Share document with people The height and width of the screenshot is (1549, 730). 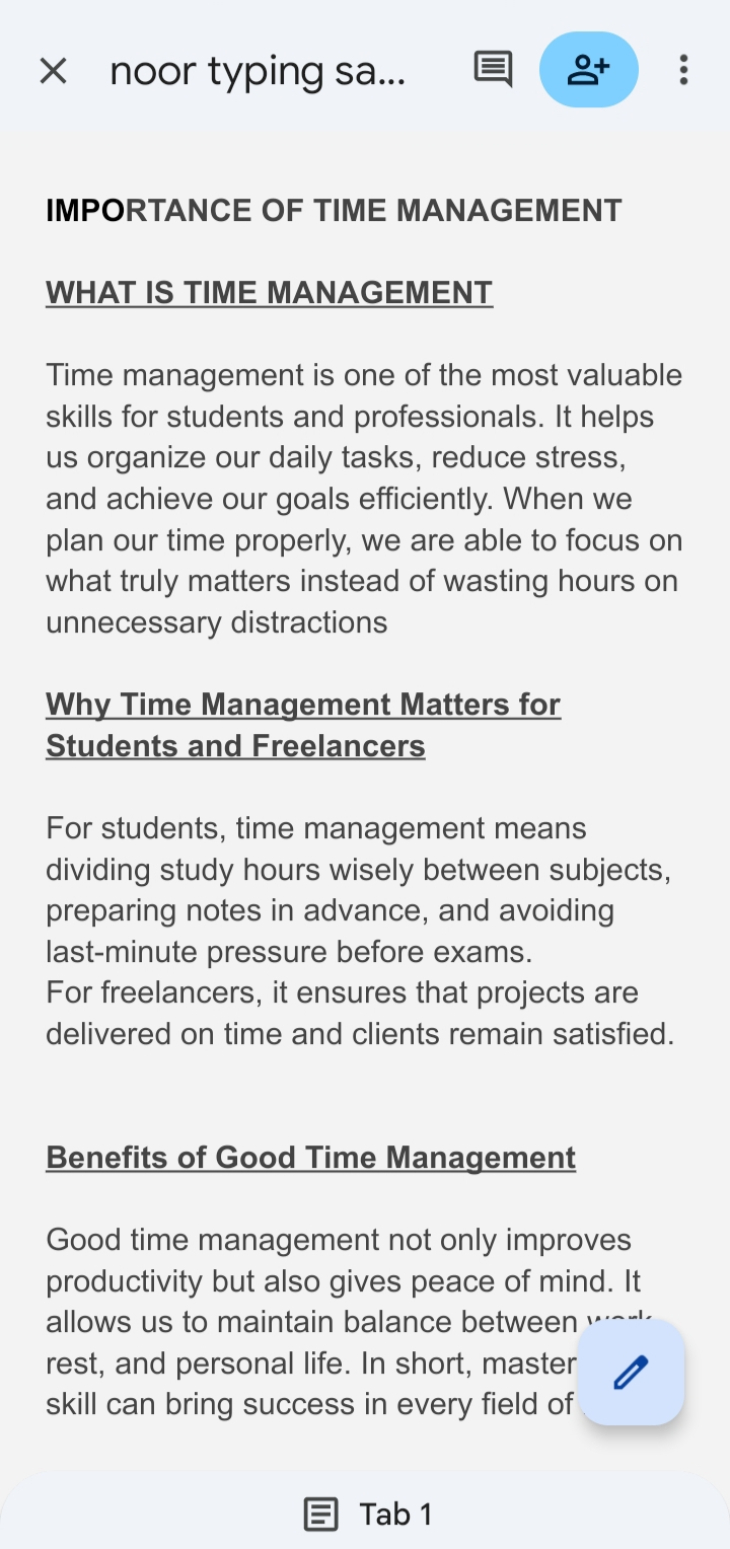click(588, 70)
